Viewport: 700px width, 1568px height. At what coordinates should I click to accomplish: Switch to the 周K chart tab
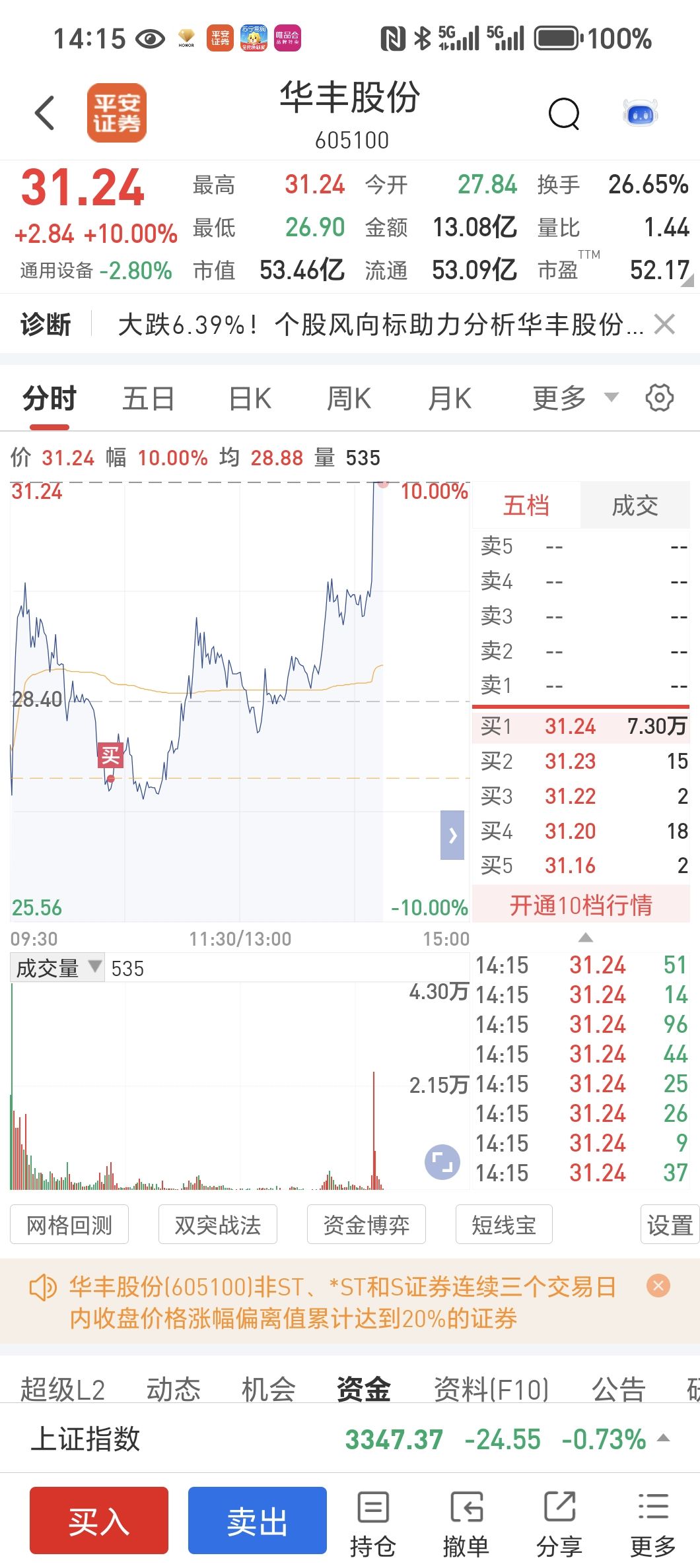click(x=349, y=399)
